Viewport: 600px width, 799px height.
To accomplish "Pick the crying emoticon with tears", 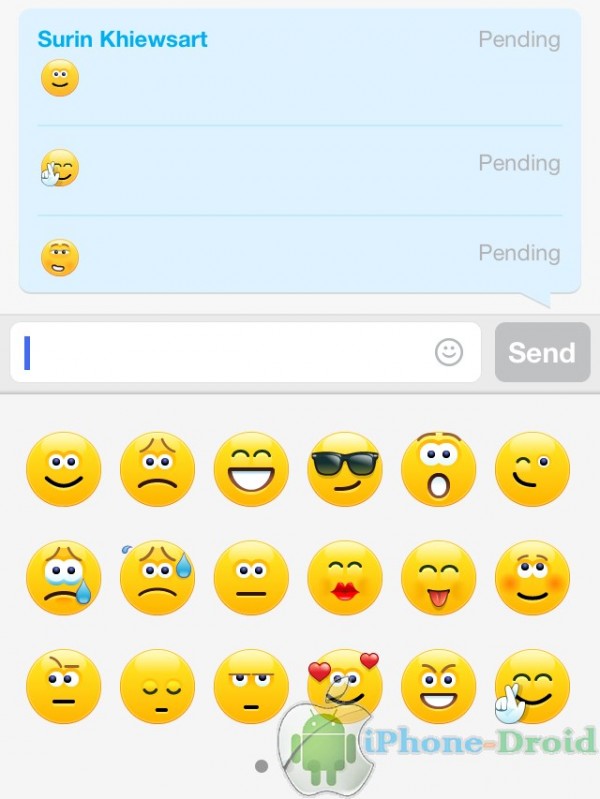I will point(64,578).
